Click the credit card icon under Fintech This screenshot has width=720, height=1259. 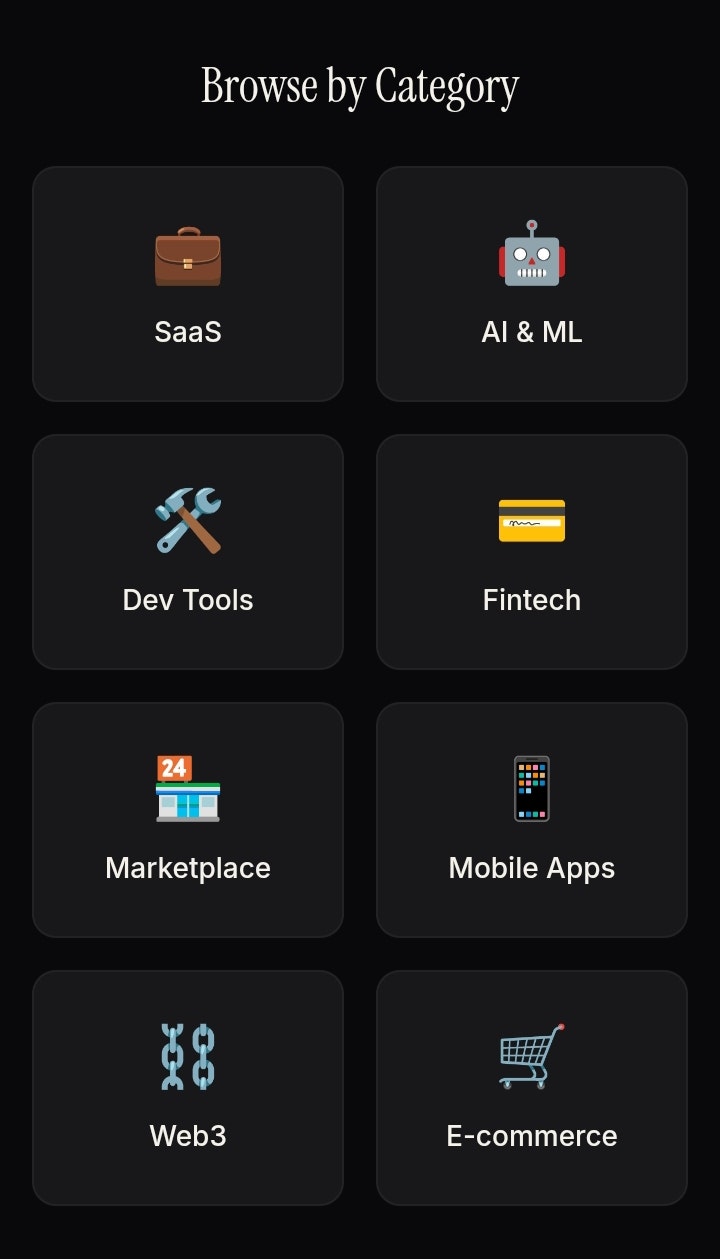[x=531, y=521]
